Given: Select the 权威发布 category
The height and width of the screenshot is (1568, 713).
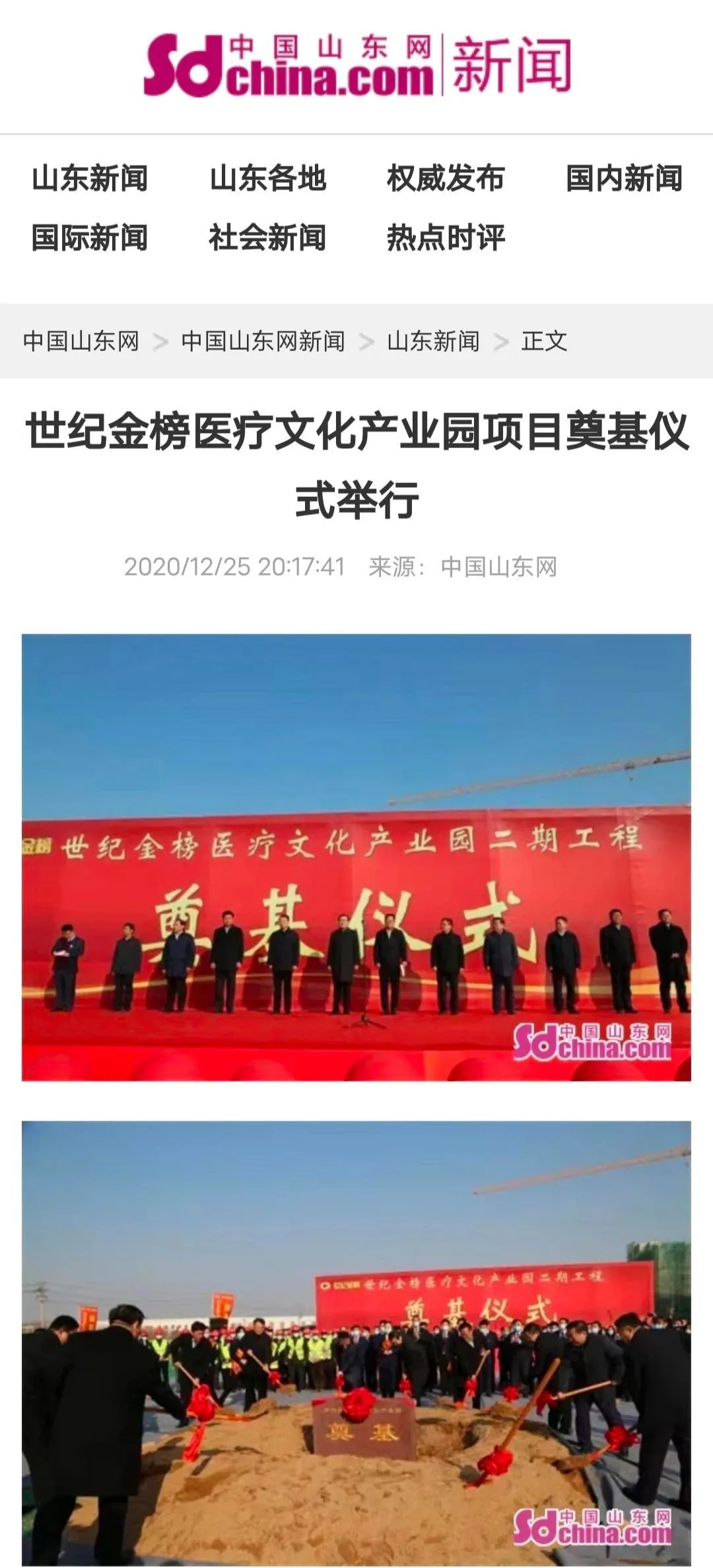Looking at the screenshot, I should (446, 178).
